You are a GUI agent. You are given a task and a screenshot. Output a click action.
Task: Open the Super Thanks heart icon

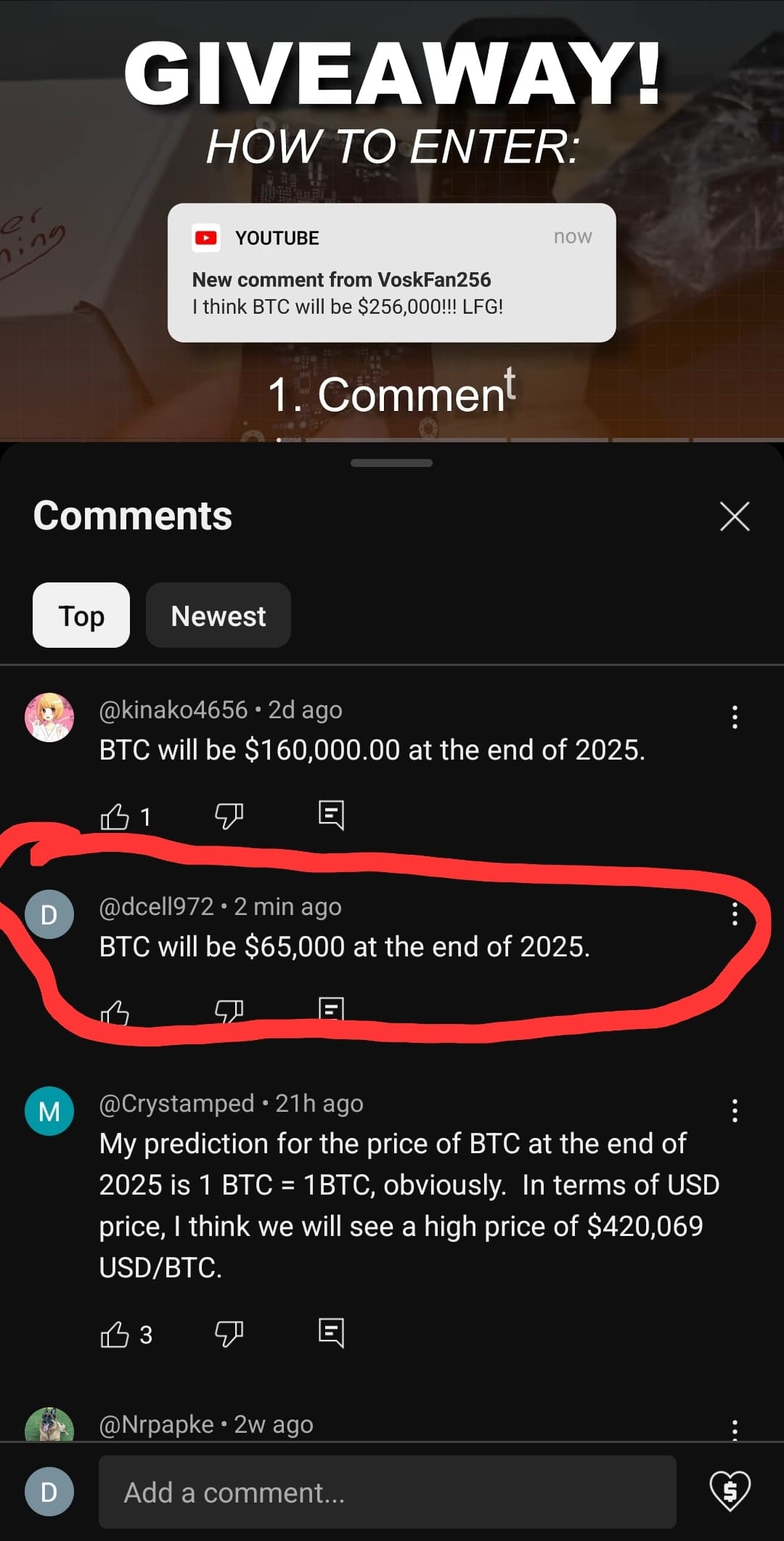[x=730, y=1491]
